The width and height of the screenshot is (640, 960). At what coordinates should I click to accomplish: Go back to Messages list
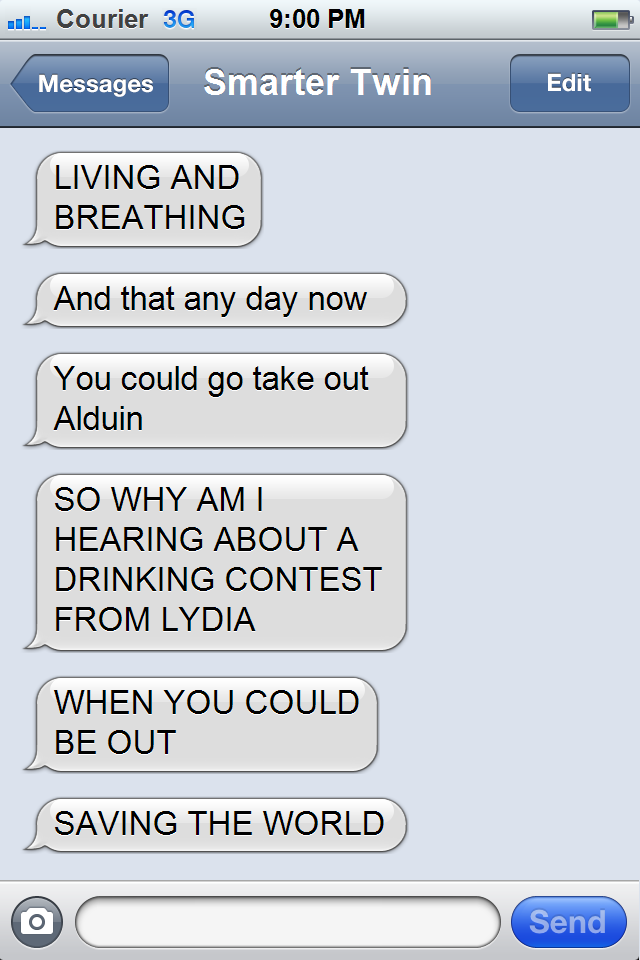pos(91,84)
